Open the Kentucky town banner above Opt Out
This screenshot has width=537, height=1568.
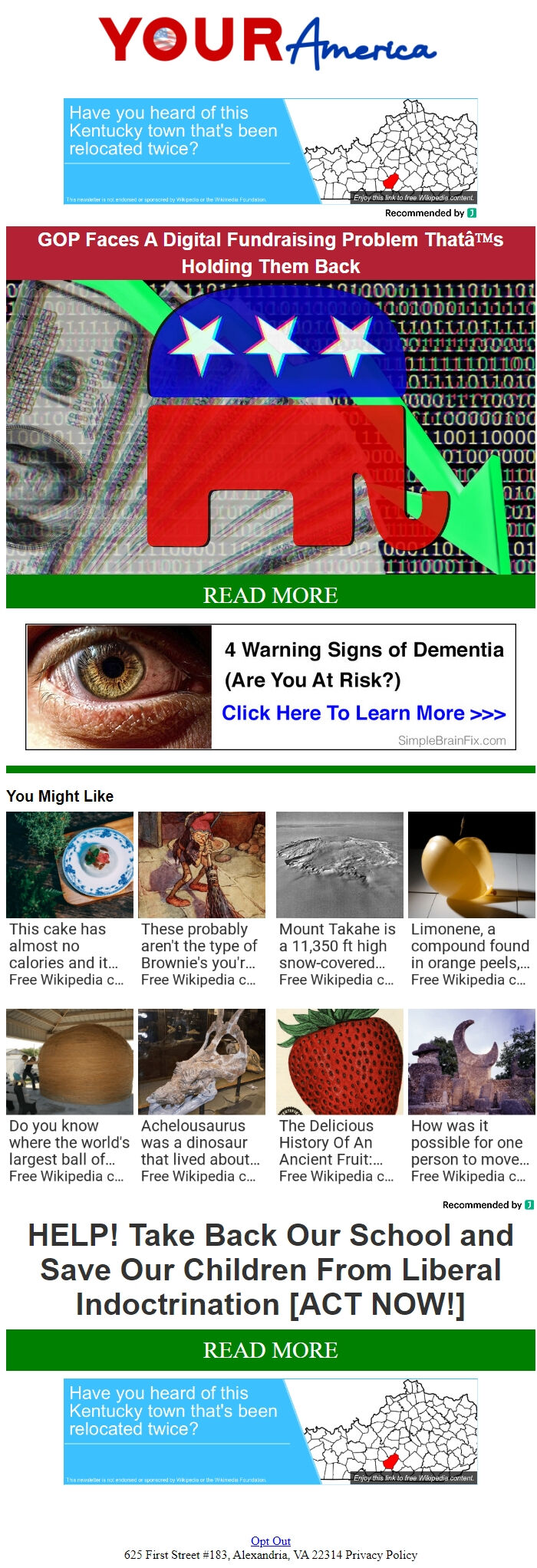[270, 1431]
